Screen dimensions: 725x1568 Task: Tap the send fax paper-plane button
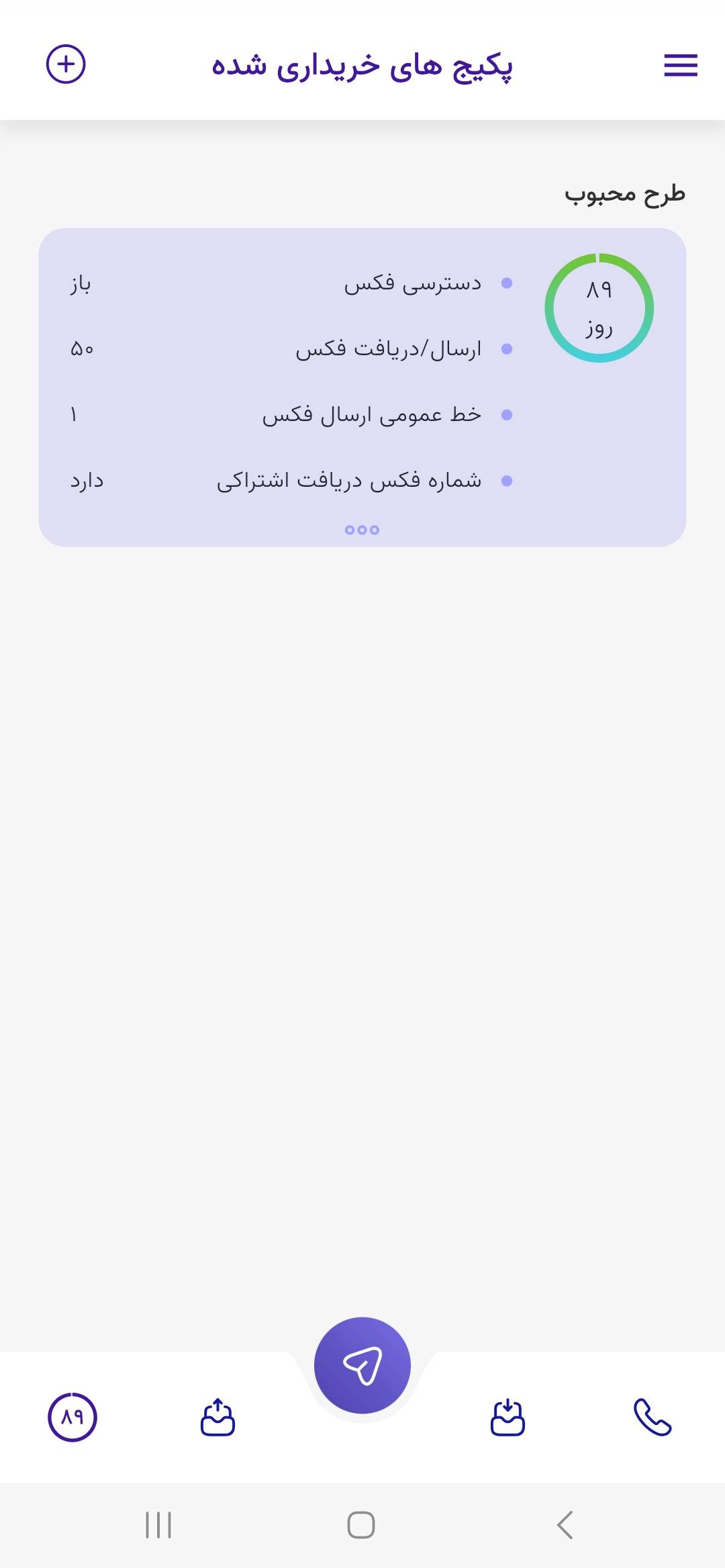click(x=362, y=1365)
